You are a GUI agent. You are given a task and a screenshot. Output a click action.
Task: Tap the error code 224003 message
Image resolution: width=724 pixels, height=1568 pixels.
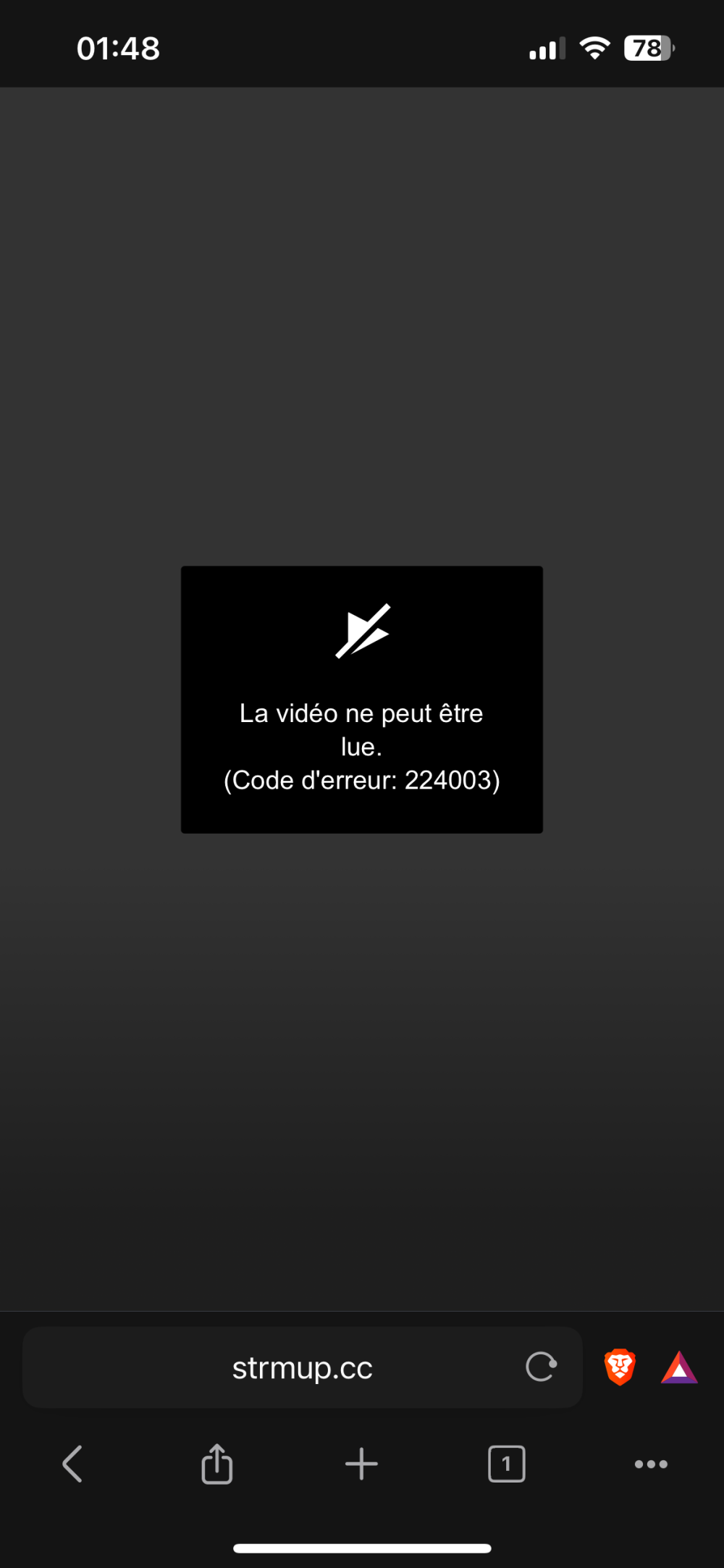pos(361,781)
